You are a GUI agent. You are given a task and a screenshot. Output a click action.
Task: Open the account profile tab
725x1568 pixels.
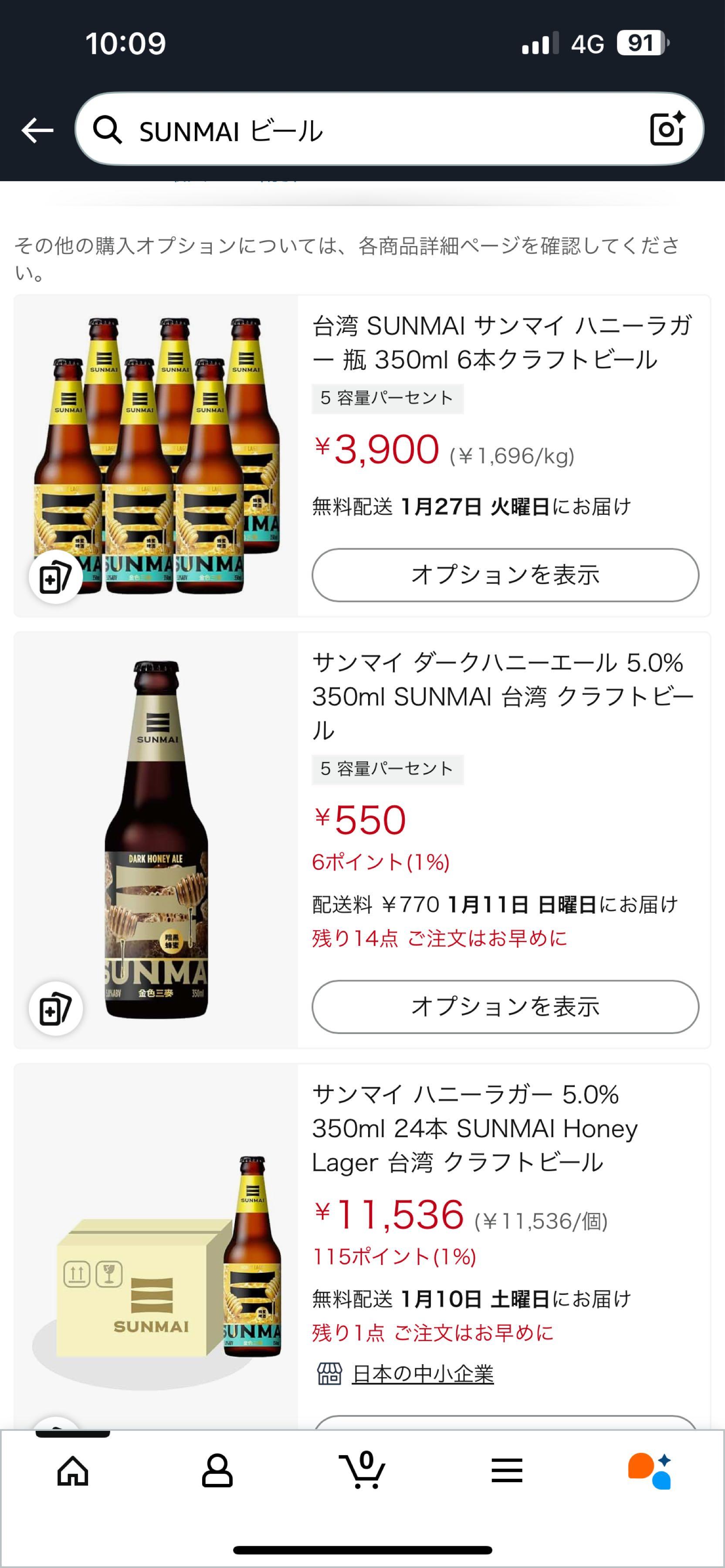click(217, 1472)
